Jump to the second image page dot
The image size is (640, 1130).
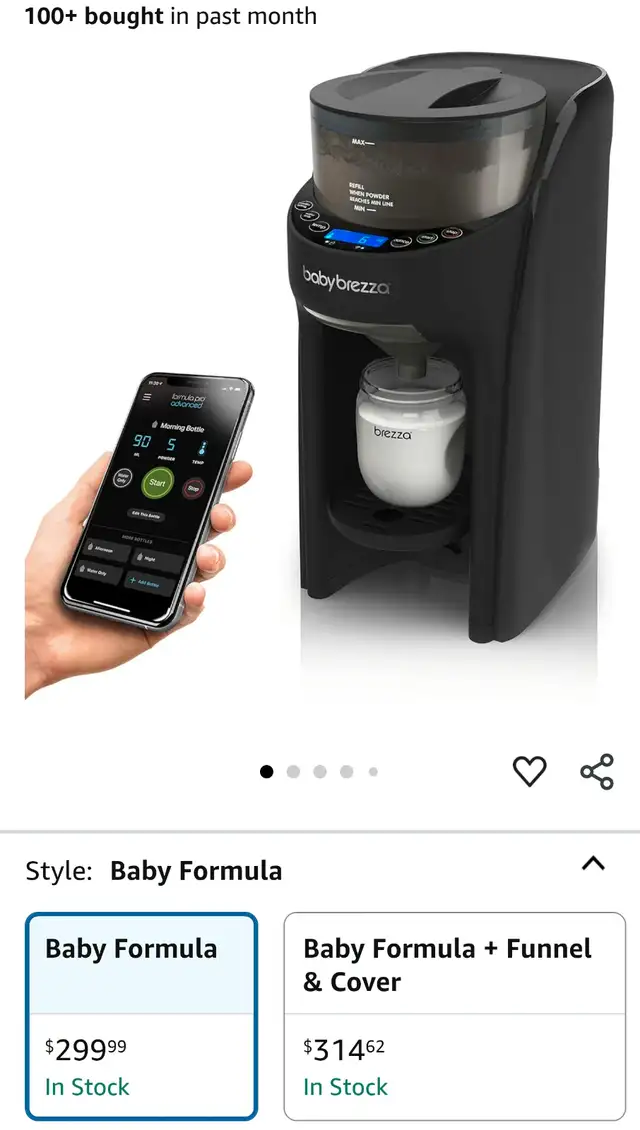tap(293, 772)
